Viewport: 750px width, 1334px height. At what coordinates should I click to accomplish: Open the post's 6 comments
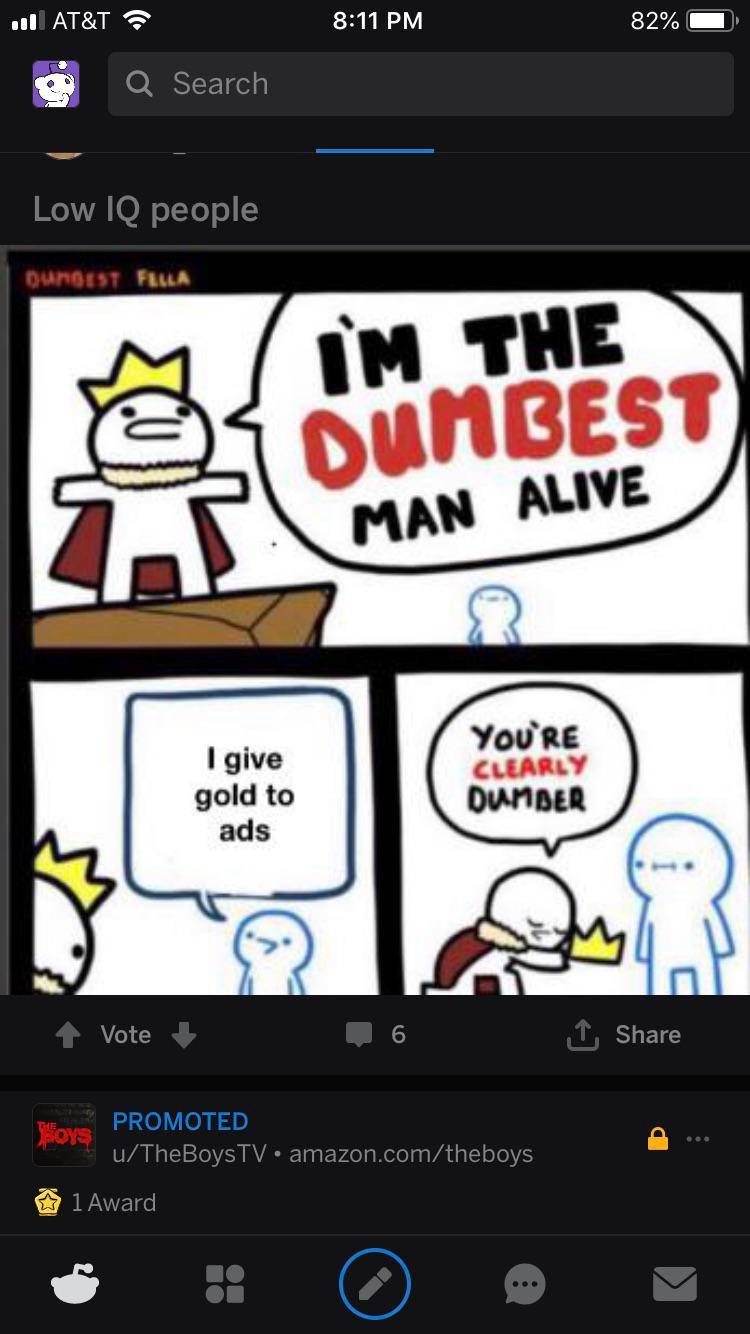click(x=376, y=1034)
